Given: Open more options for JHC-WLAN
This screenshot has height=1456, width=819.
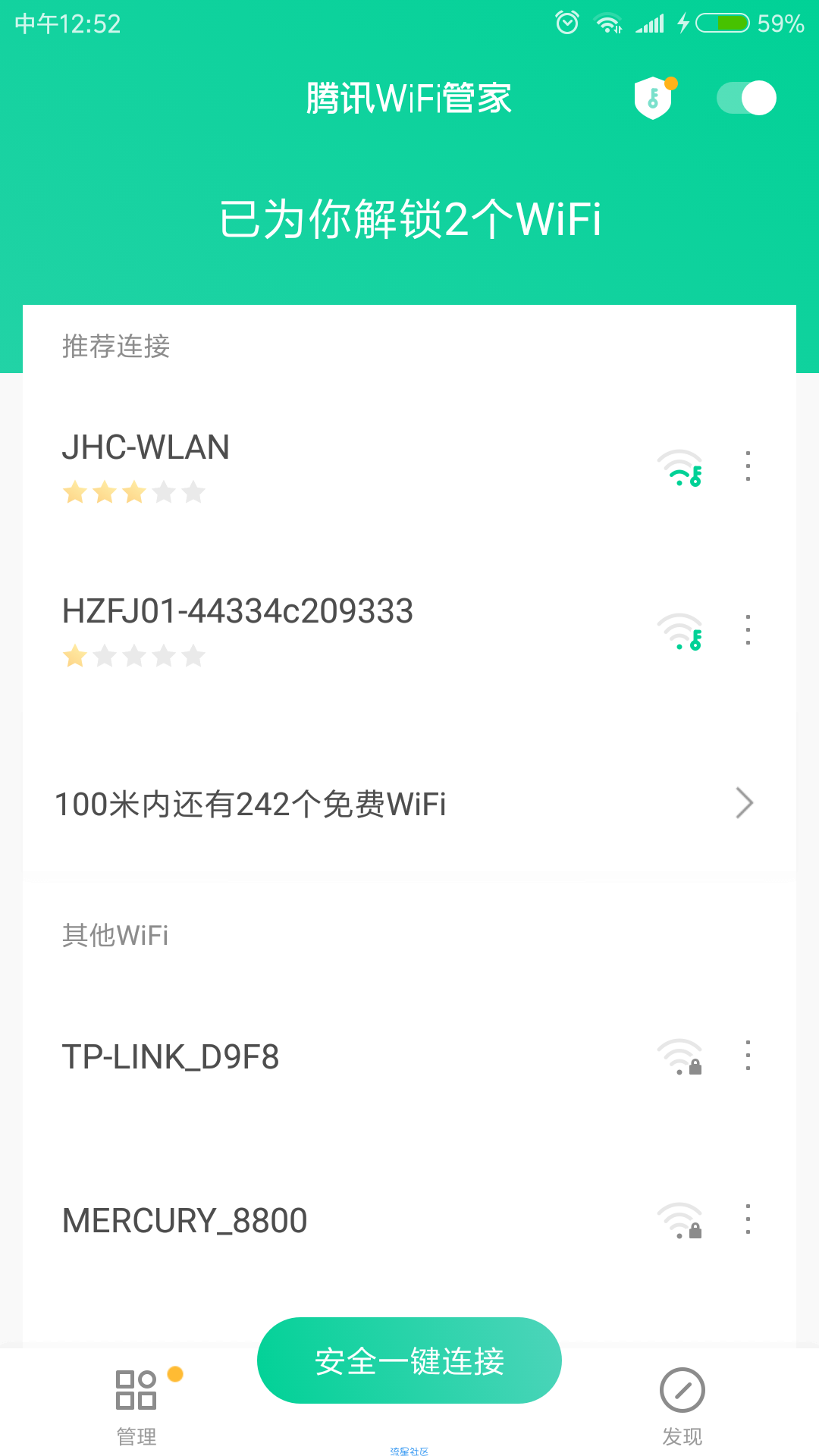Looking at the screenshot, I should pyautogui.click(x=748, y=466).
